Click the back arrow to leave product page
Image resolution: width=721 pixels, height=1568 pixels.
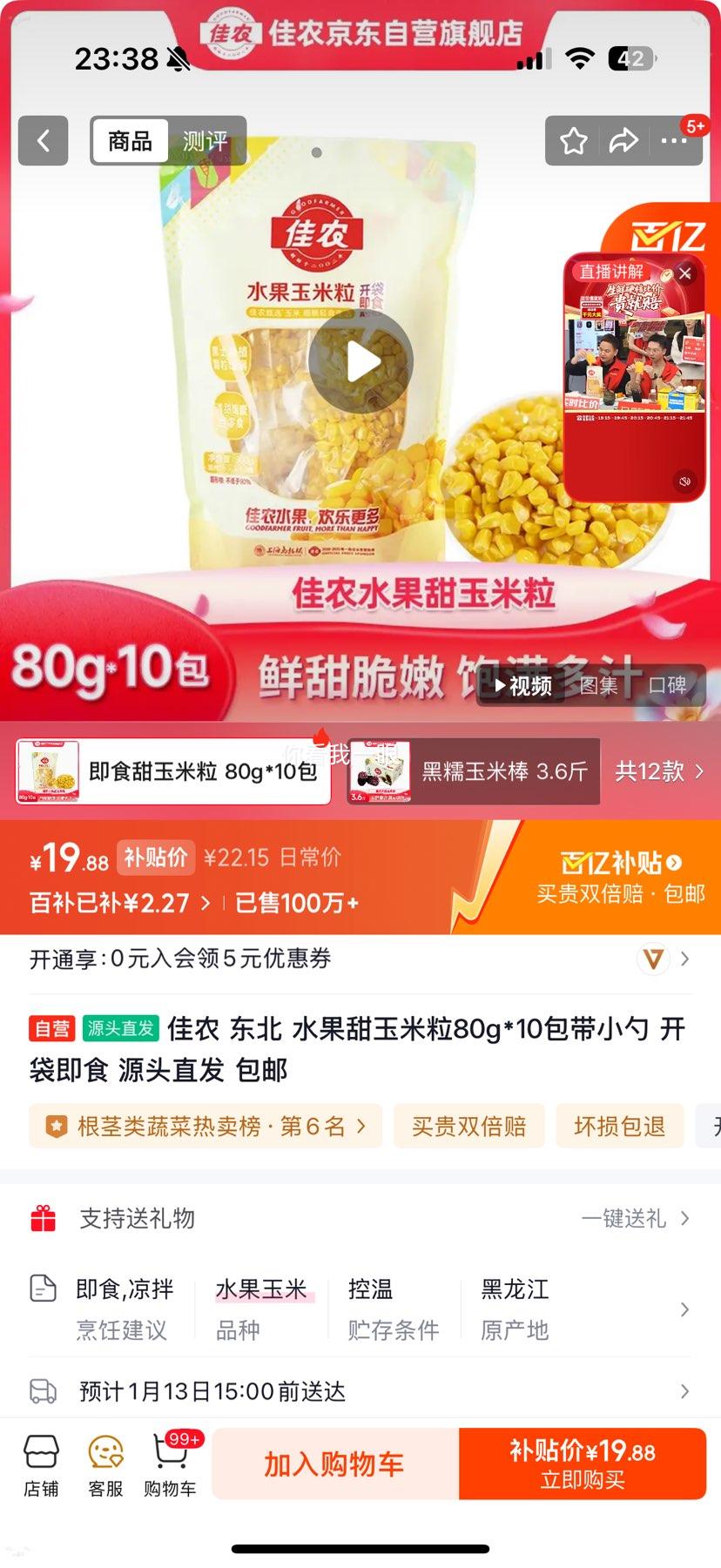pyautogui.click(x=42, y=140)
